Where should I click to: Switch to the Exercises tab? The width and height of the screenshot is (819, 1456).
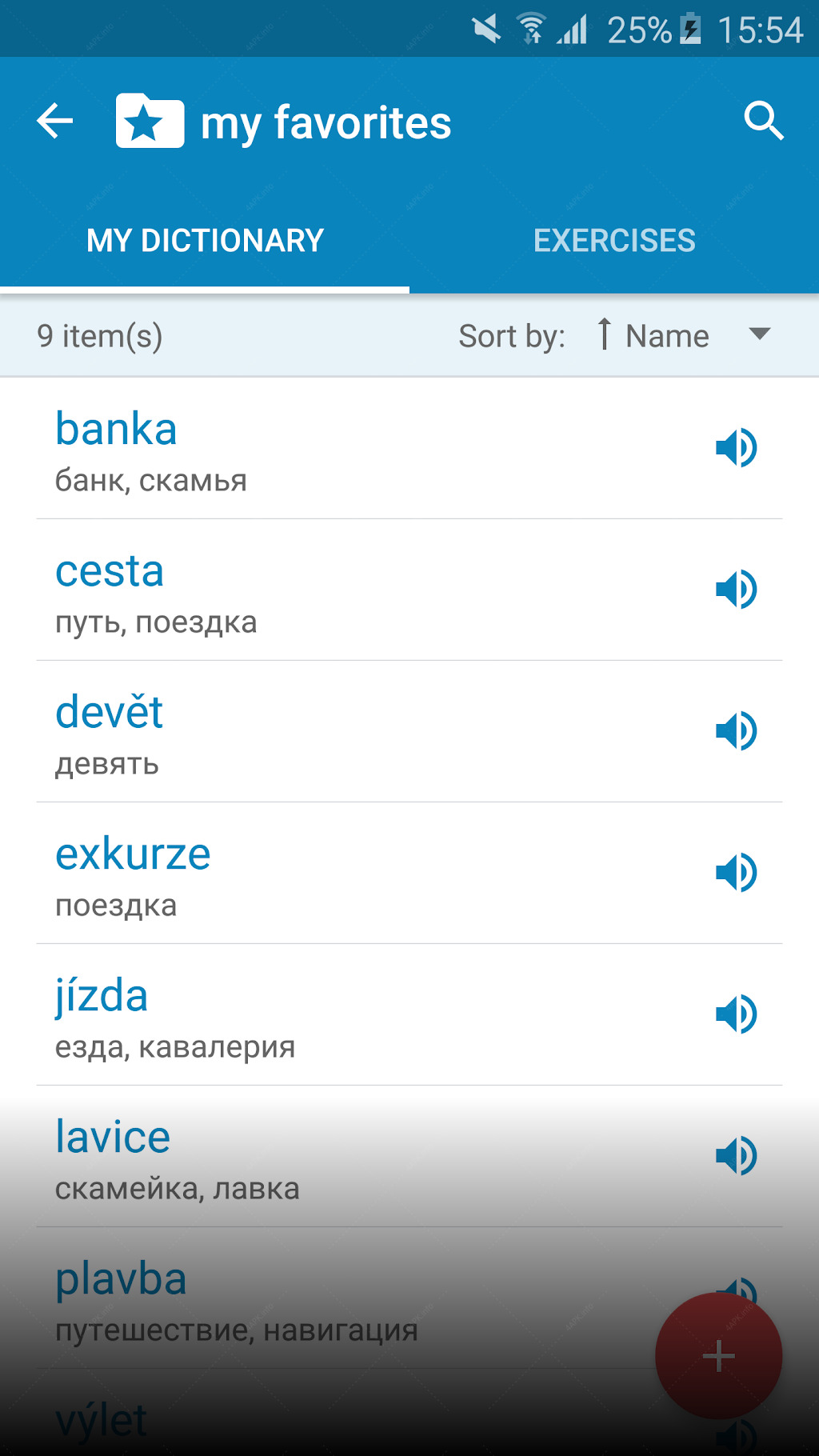614,241
